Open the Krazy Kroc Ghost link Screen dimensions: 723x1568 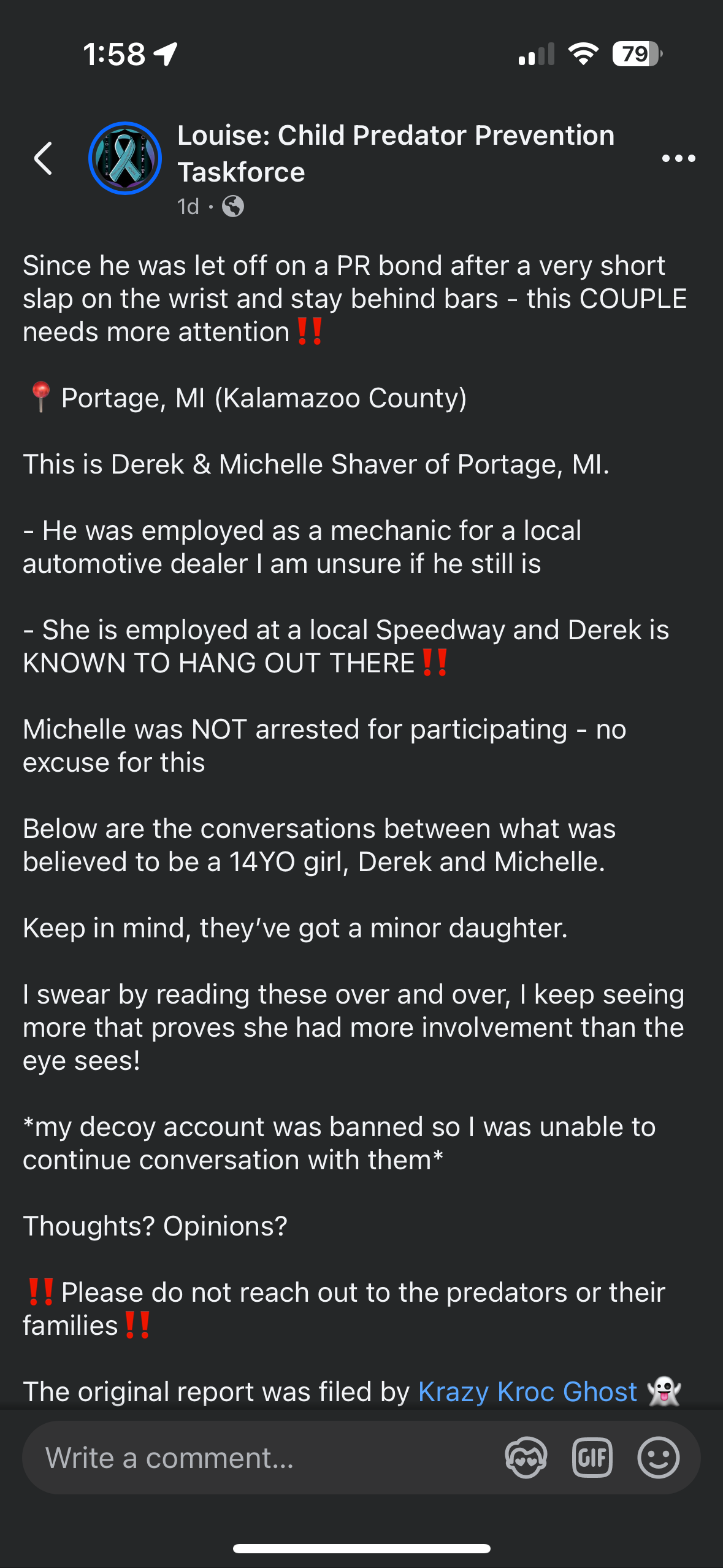(x=527, y=1391)
